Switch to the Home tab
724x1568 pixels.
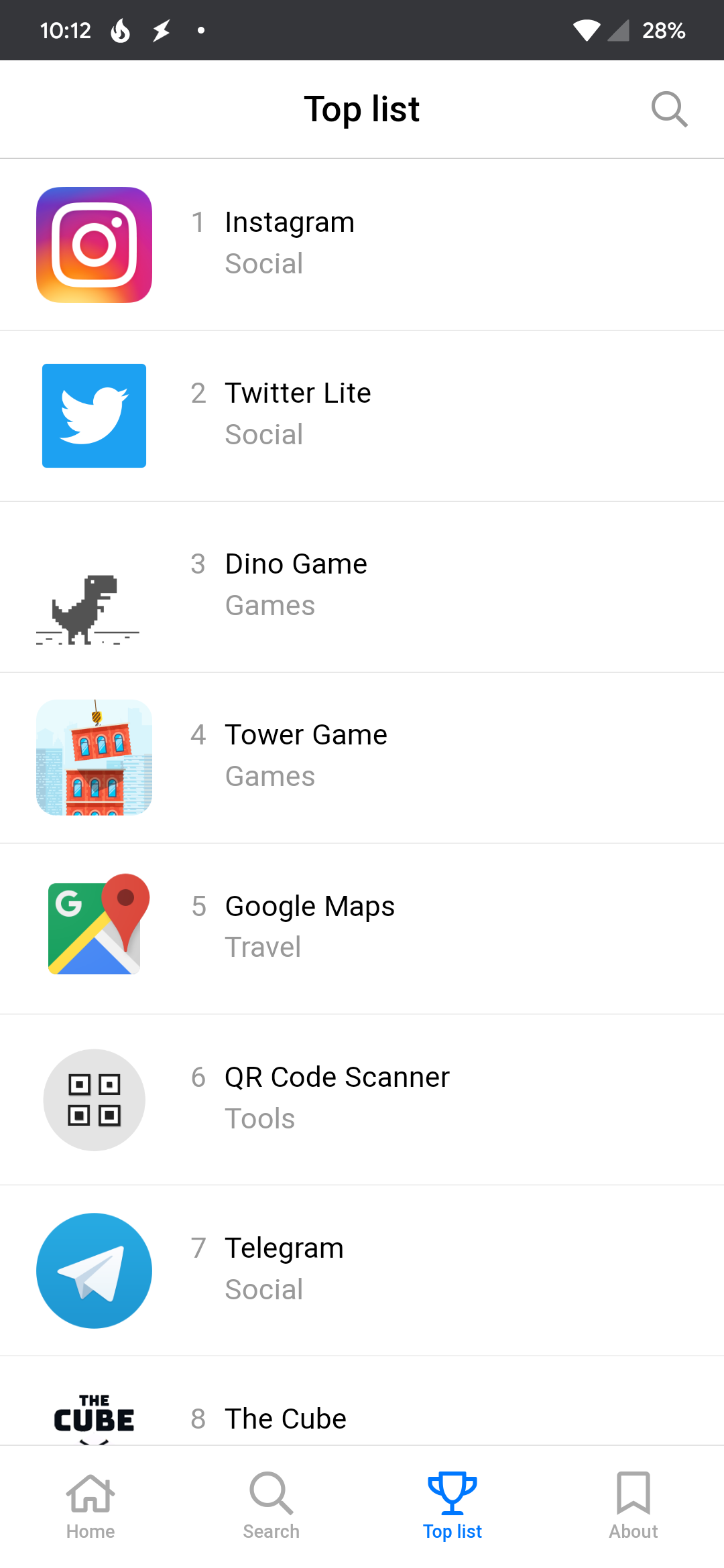click(90, 1506)
